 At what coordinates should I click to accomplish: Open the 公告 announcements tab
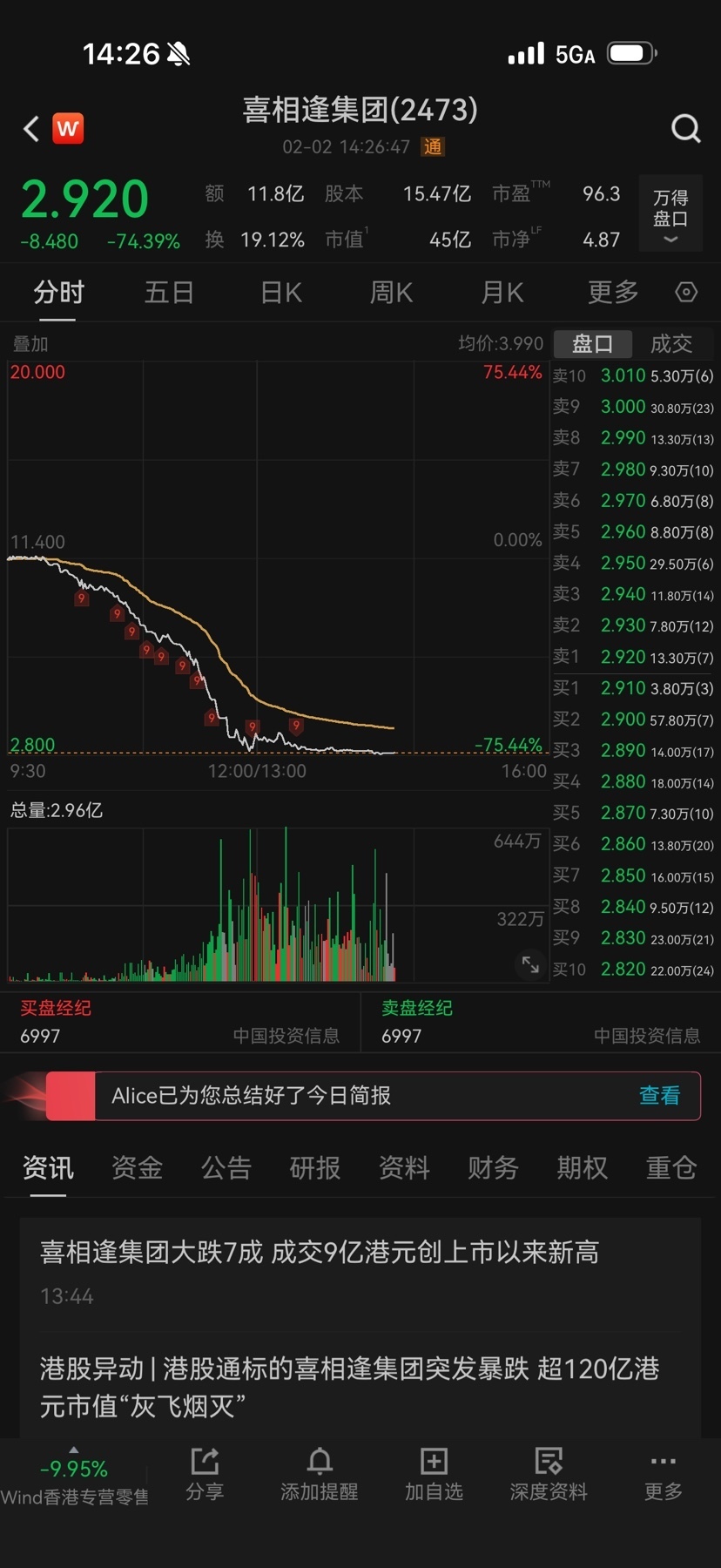[226, 1168]
